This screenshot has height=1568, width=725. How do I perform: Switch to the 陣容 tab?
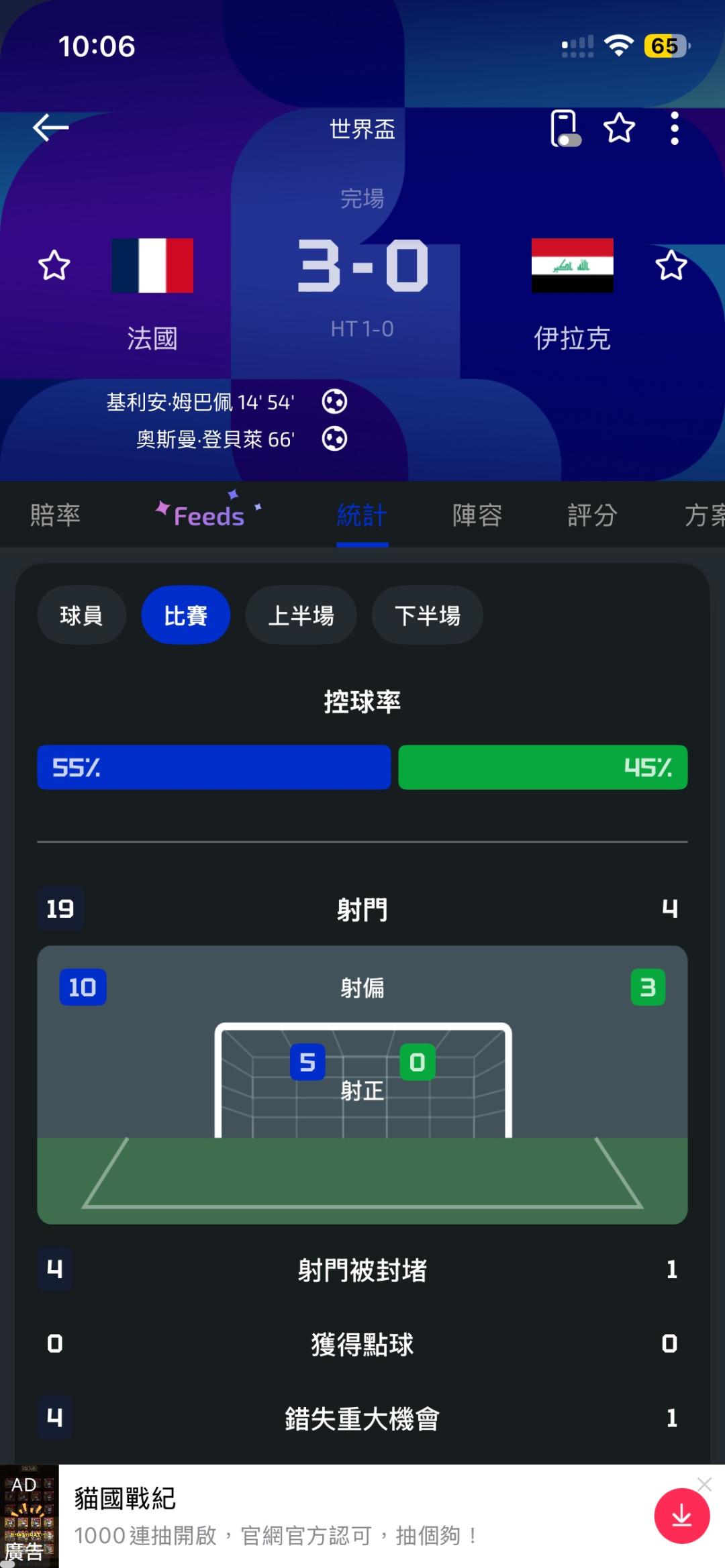477,515
